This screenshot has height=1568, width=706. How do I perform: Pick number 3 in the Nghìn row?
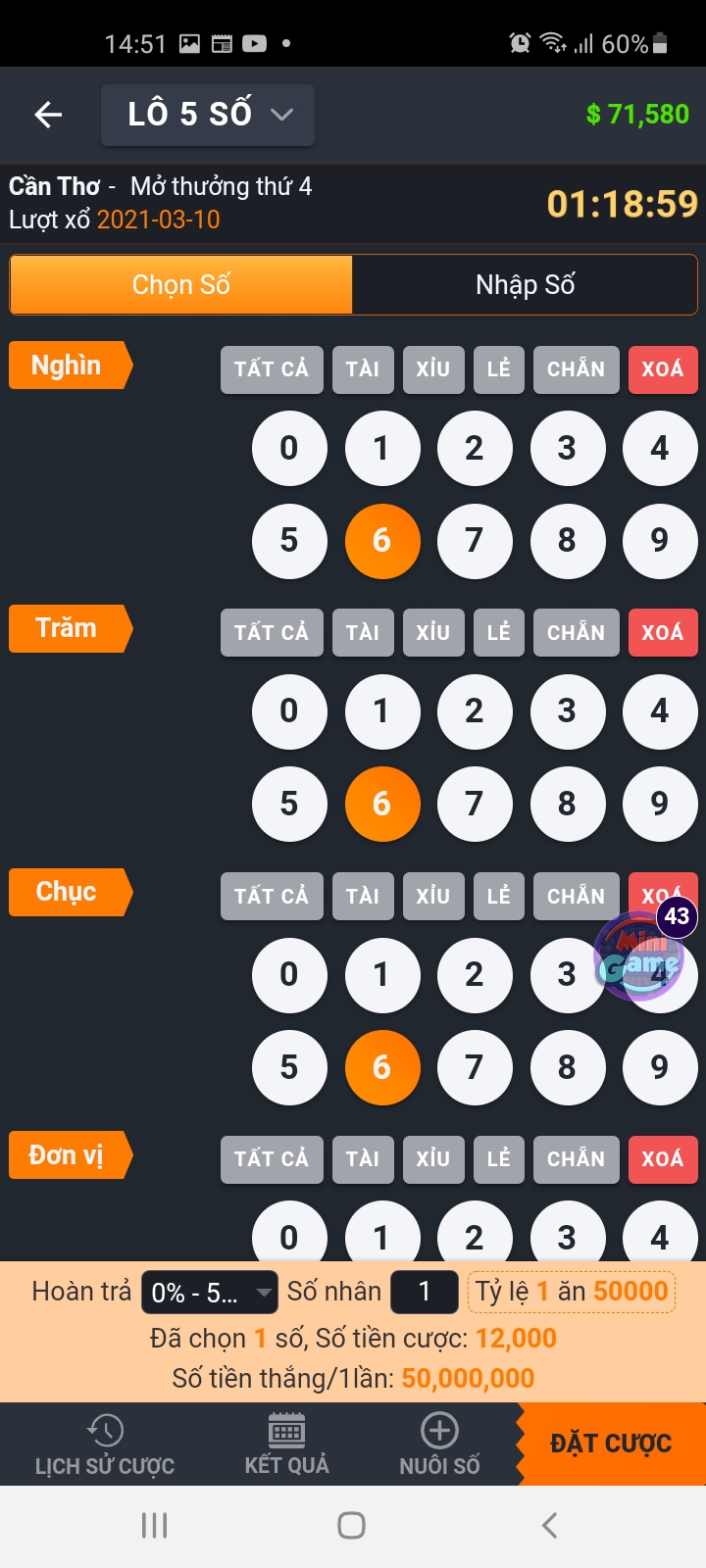pos(567,449)
